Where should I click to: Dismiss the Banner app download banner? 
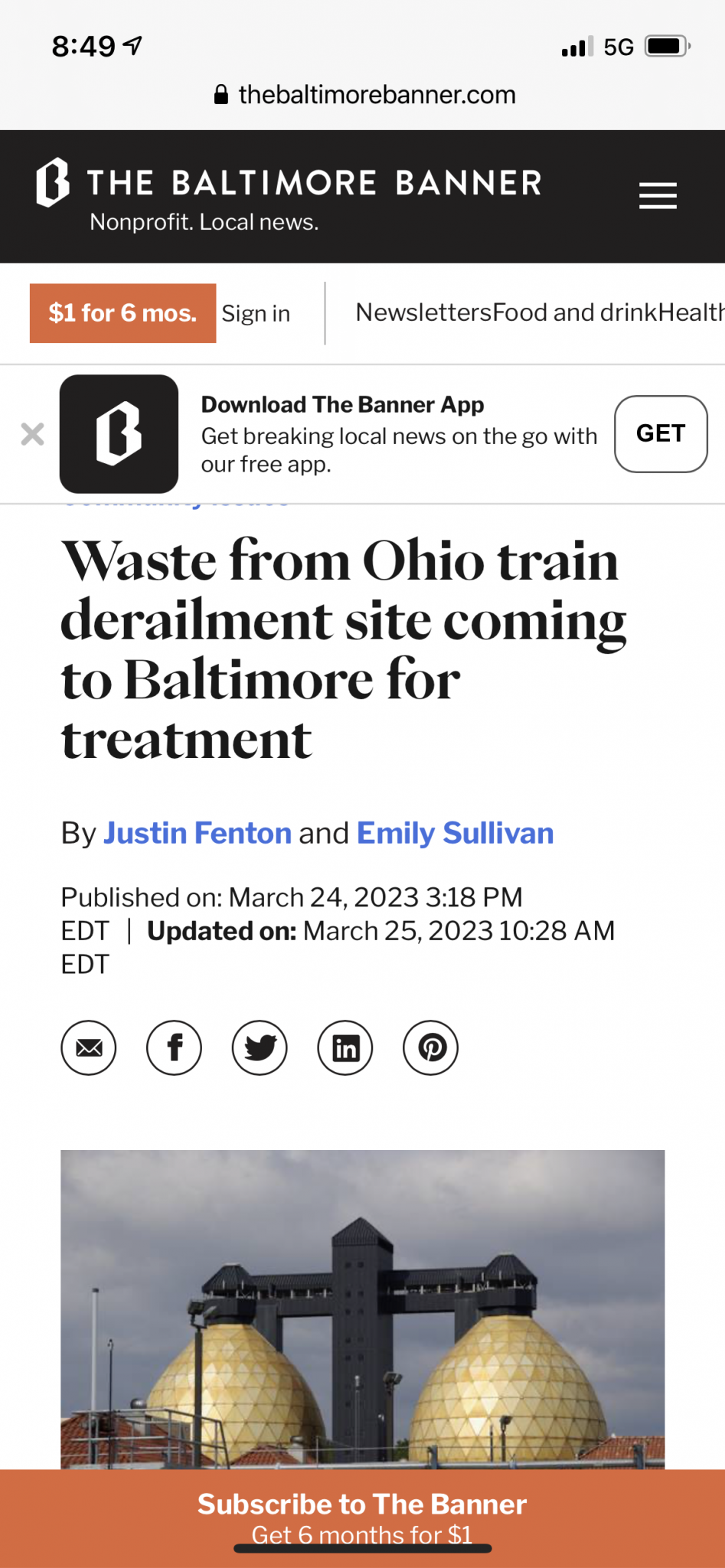[32, 434]
